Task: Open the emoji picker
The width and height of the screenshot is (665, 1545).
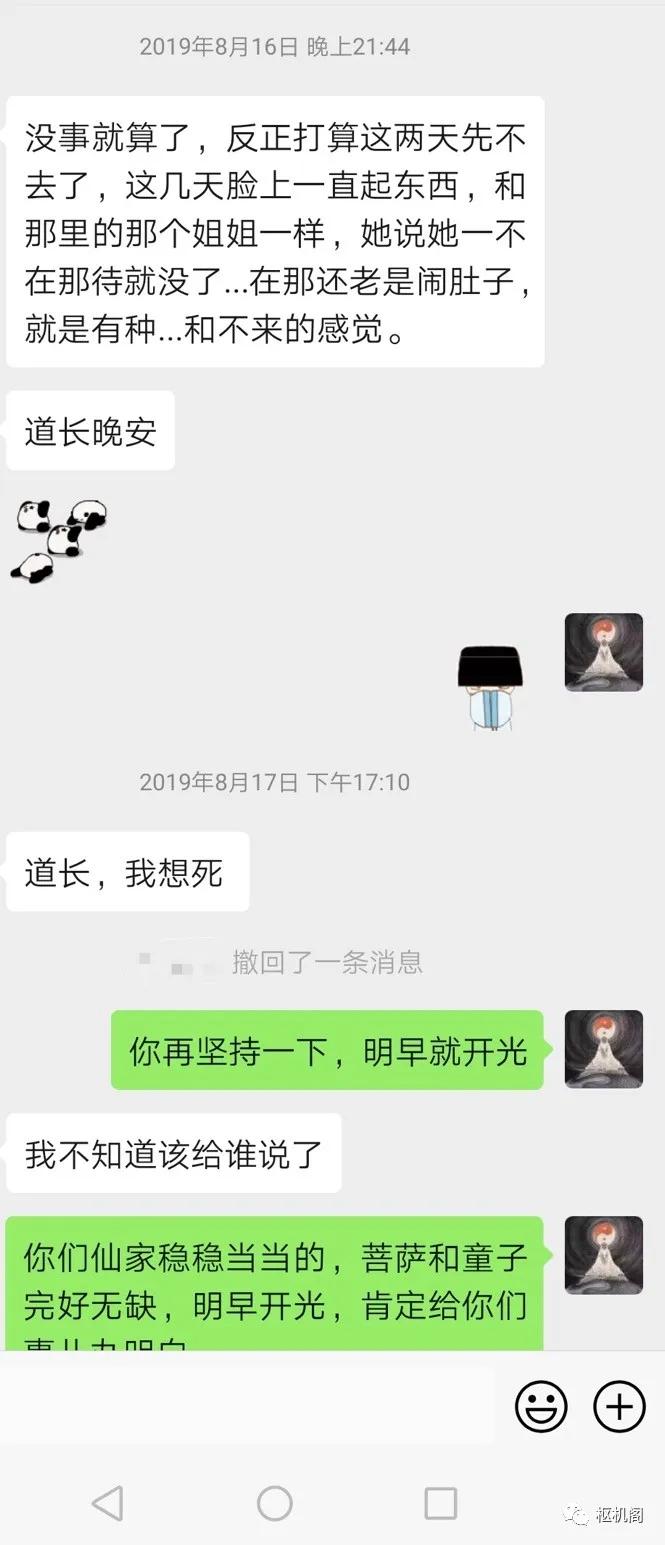Action: tap(541, 1406)
